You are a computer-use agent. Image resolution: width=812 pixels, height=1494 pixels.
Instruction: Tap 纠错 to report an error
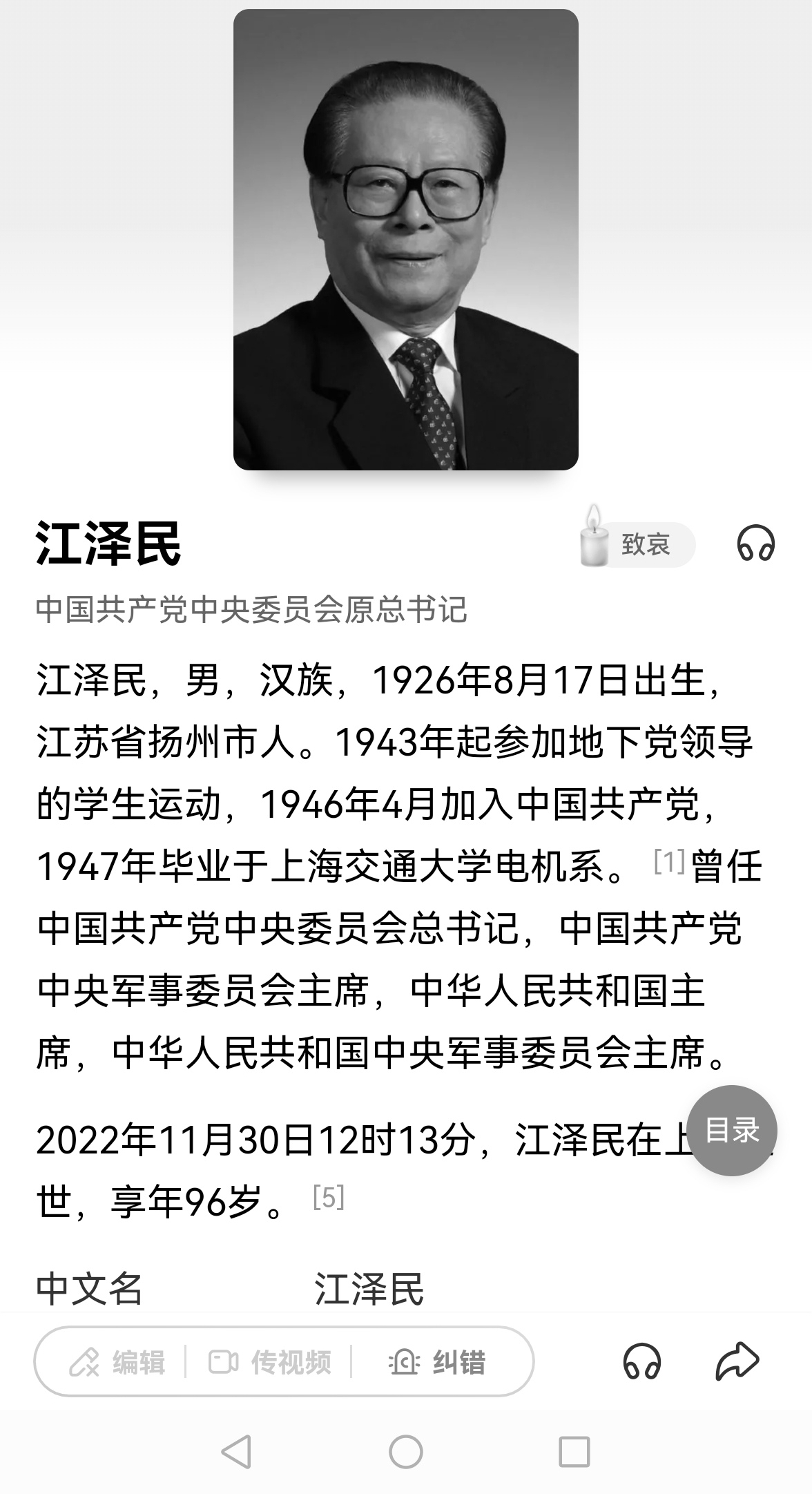(x=438, y=1363)
